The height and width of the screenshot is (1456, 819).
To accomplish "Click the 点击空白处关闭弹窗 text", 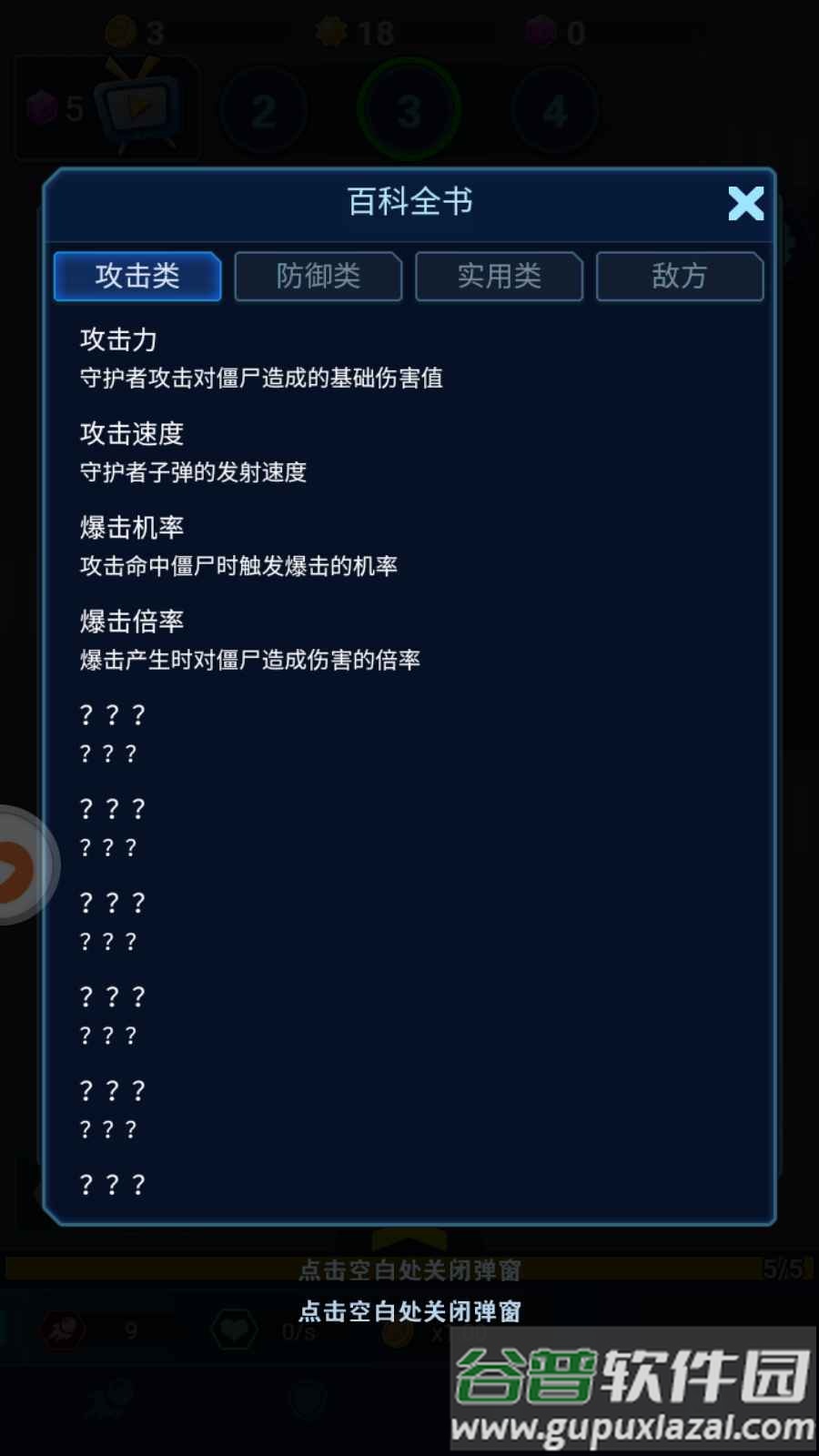I will (409, 1310).
